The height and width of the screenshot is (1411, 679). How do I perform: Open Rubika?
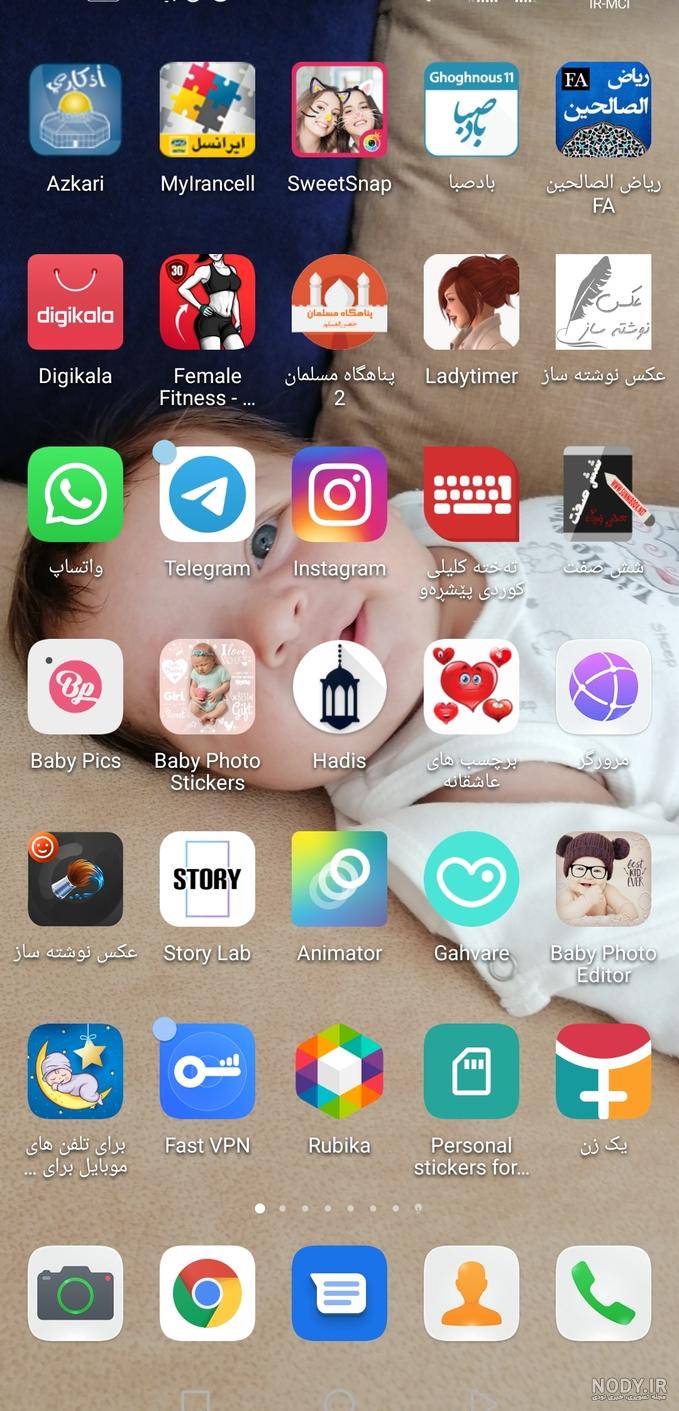[339, 1071]
